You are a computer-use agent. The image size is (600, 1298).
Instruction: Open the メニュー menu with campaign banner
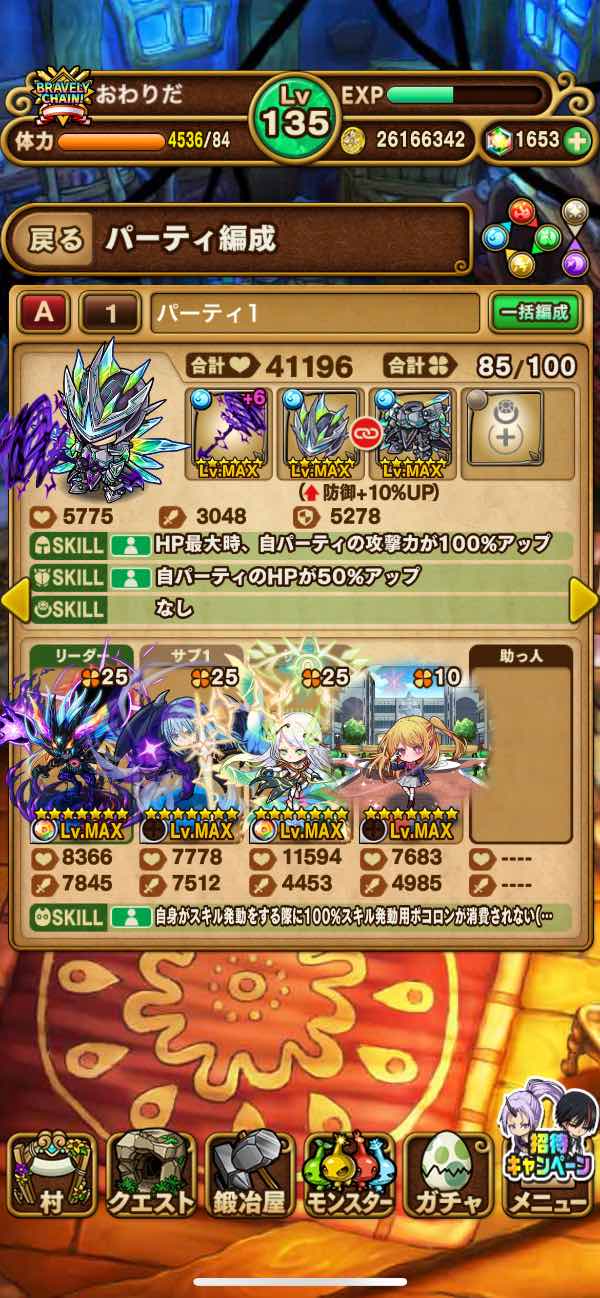point(546,1160)
